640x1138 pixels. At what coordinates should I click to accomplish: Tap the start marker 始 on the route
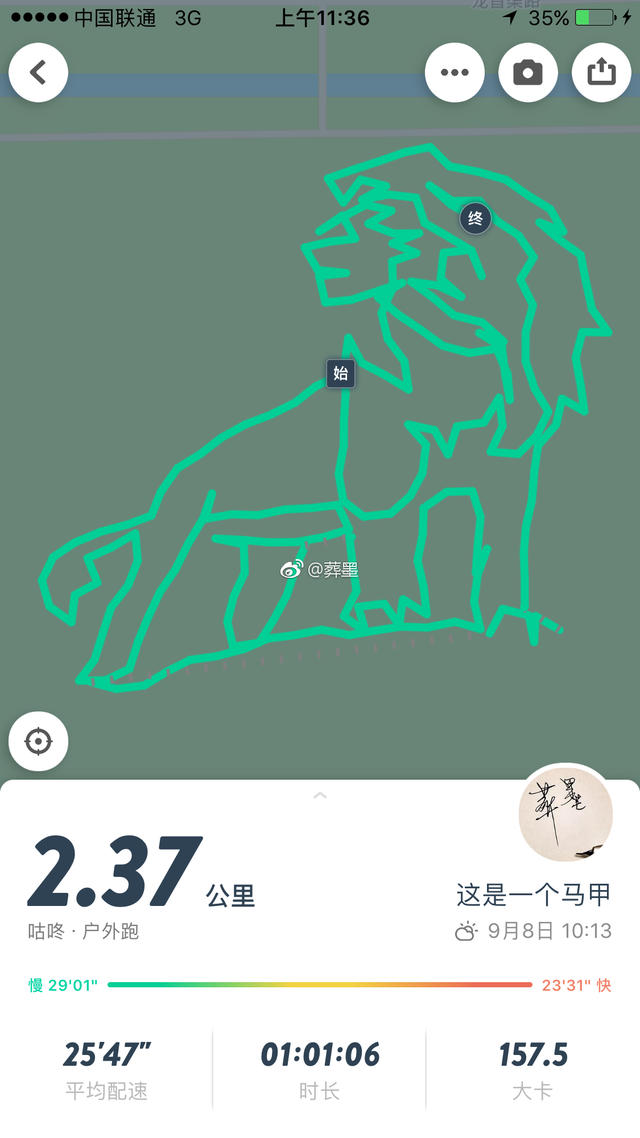pyautogui.click(x=341, y=374)
